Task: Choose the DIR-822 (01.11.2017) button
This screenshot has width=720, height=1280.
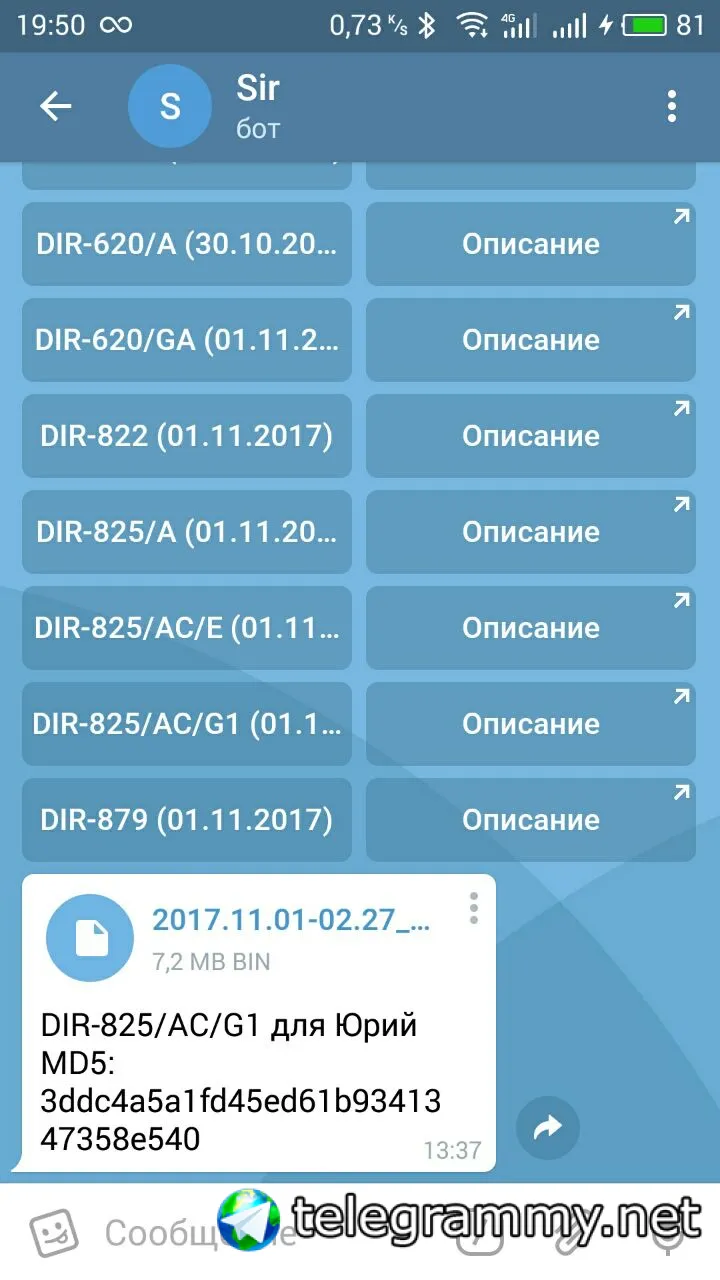Action: click(187, 436)
